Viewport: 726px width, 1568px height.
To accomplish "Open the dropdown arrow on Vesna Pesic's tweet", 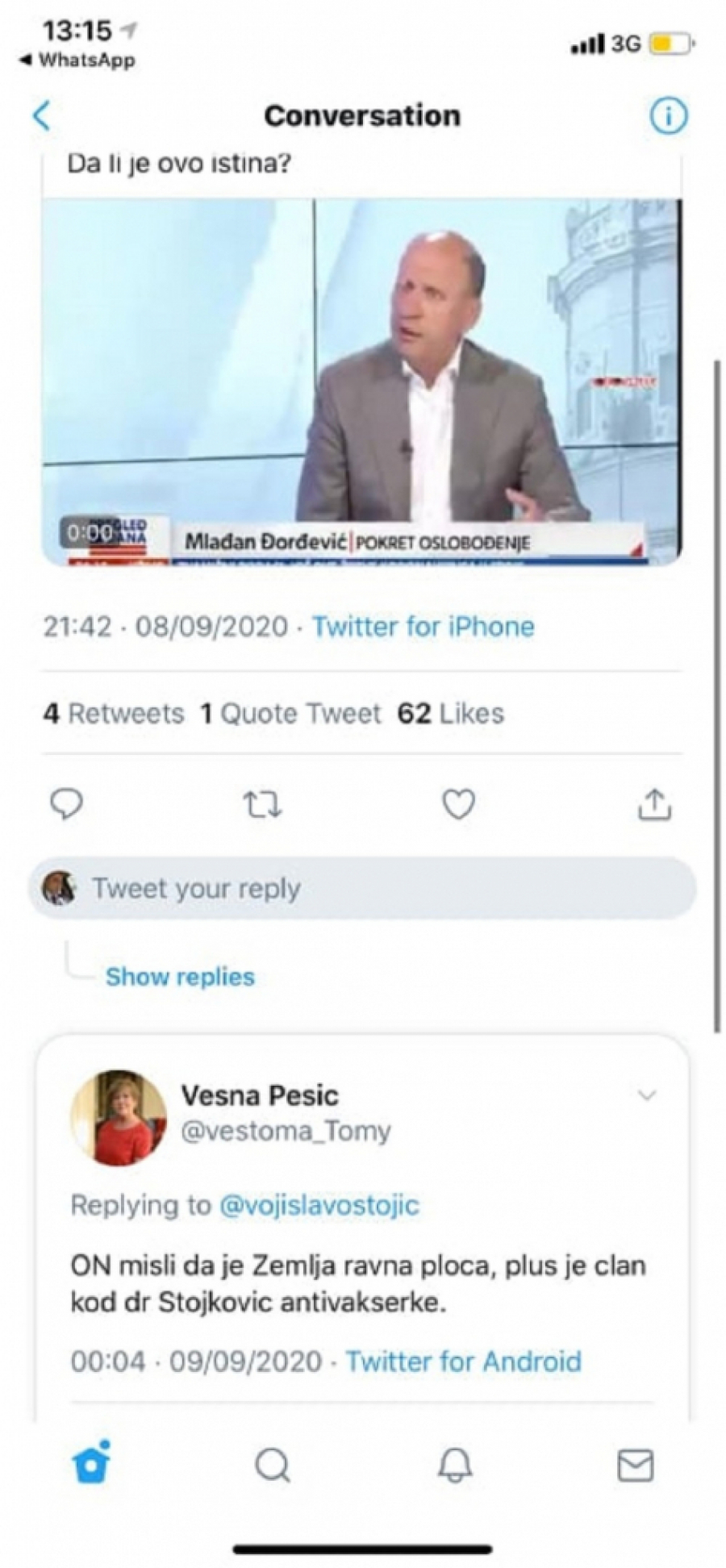I will pos(647,1095).
